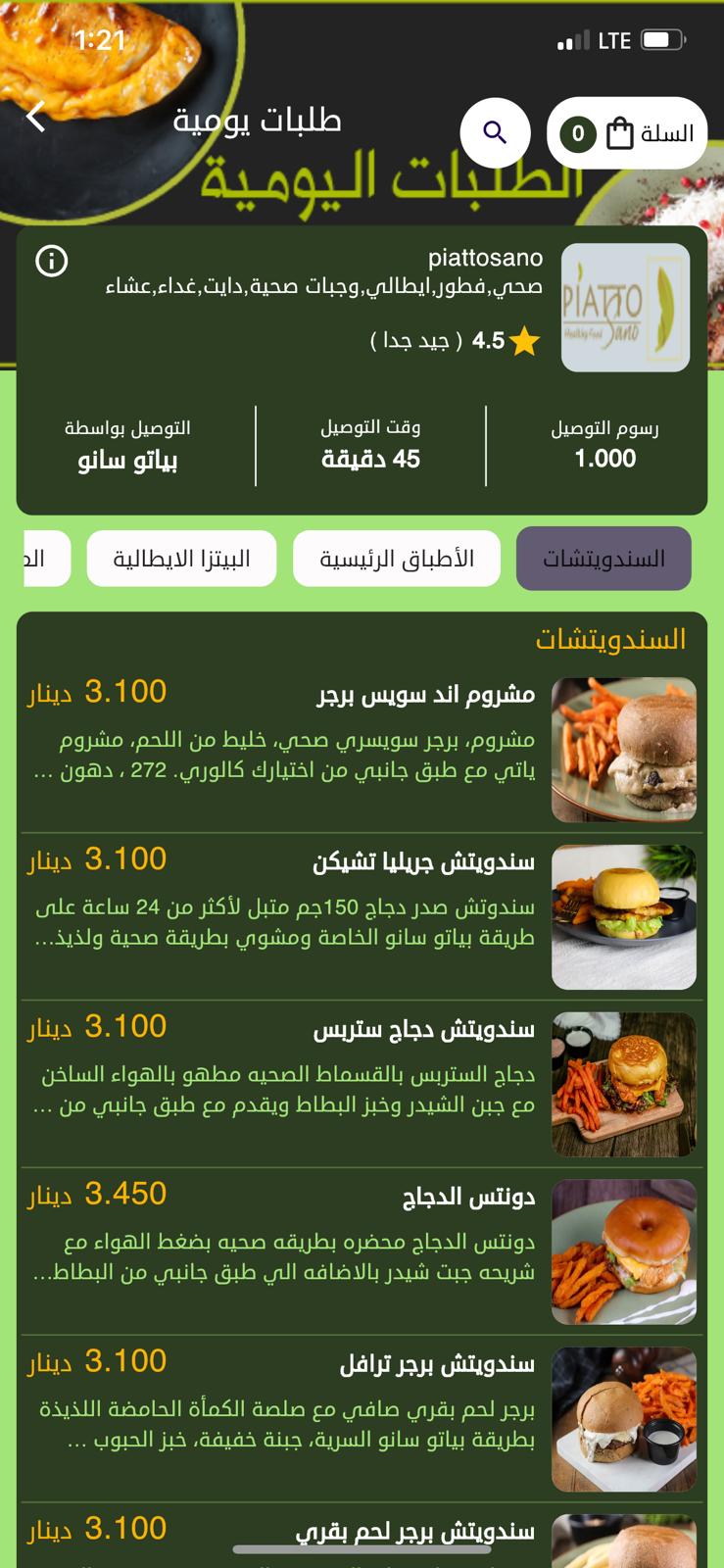Open the cart (السلة) button
The height and width of the screenshot is (1568, 724).
pyautogui.click(x=627, y=133)
